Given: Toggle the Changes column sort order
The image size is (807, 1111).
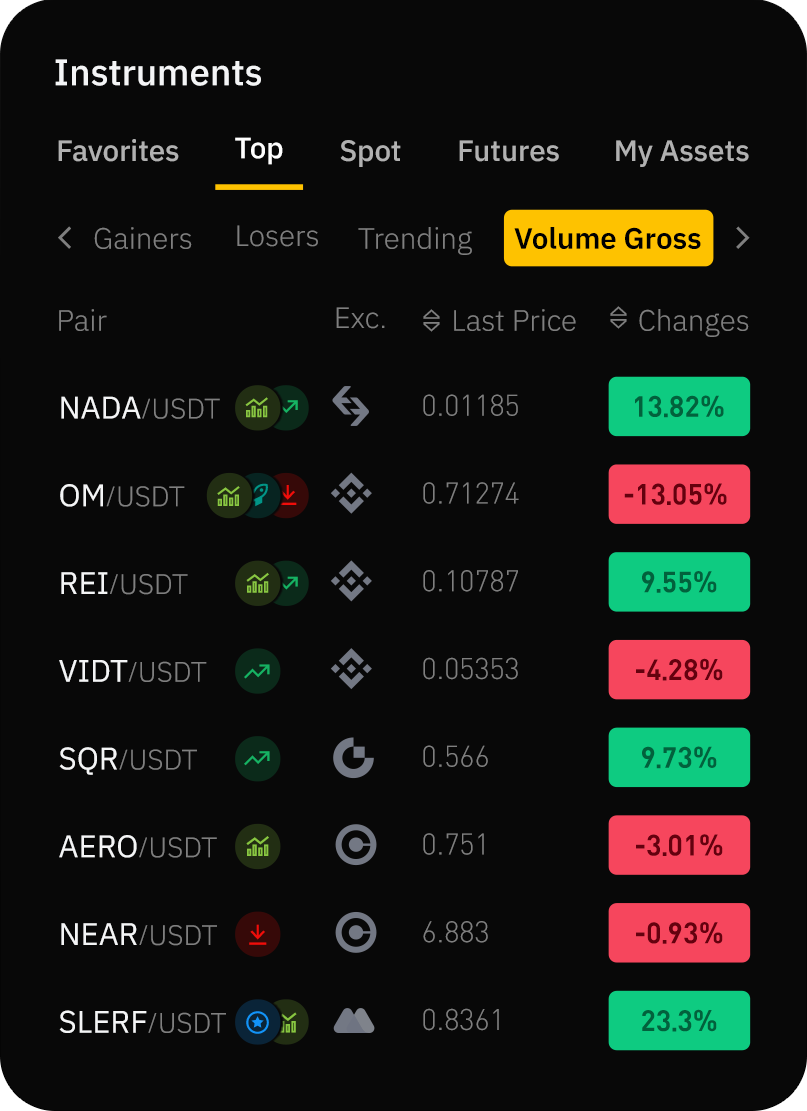Looking at the screenshot, I should [x=620, y=320].
